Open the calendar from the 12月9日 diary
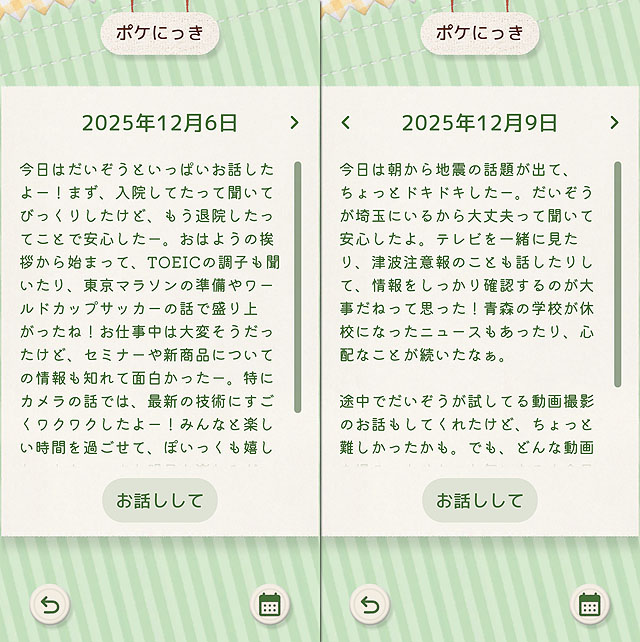The width and height of the screenshot is (640, 642). point(589,604)
